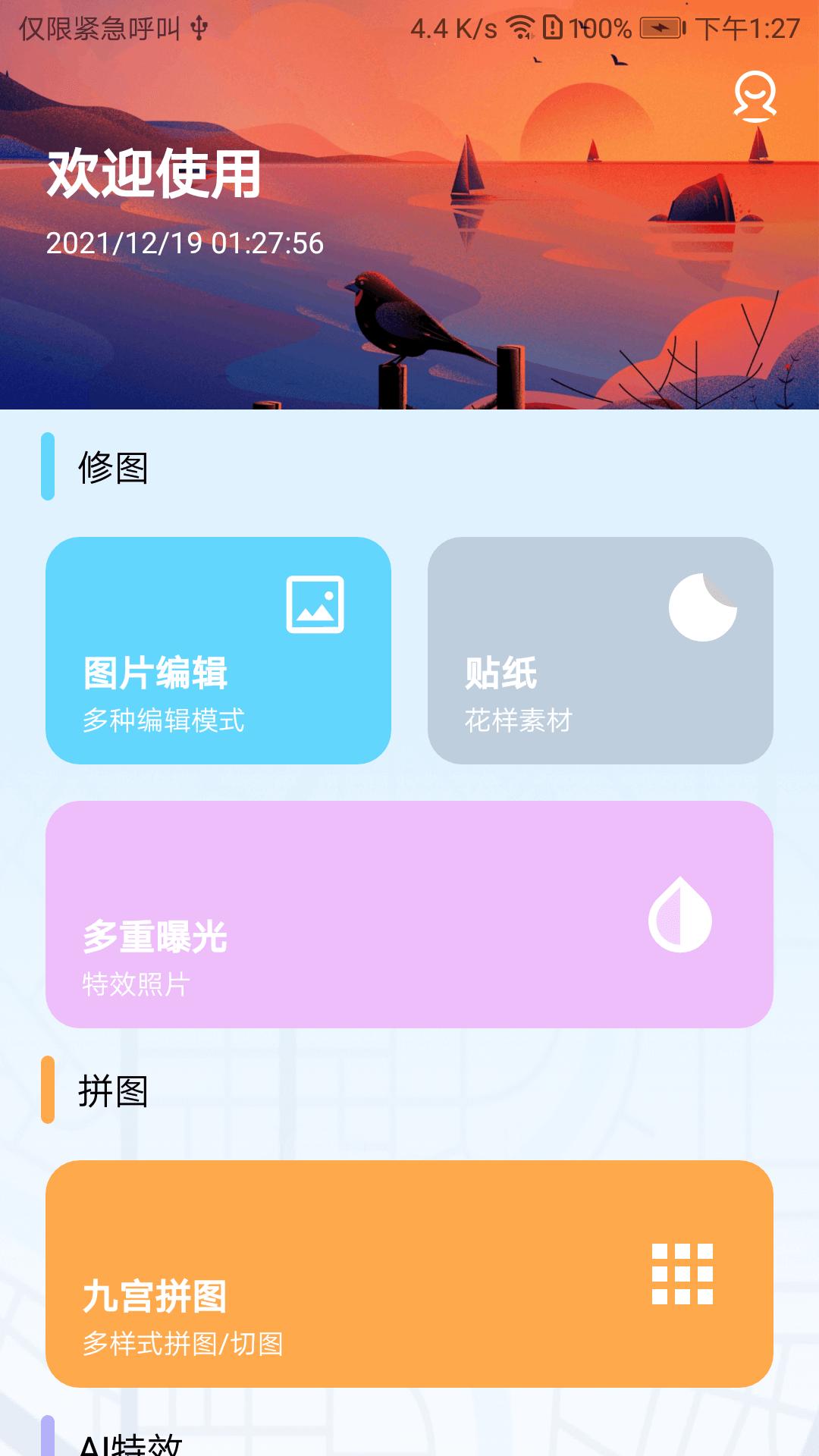Click the blue bar next to 修图
This screenshot has width=819, height=1456.
coord(48,466)
